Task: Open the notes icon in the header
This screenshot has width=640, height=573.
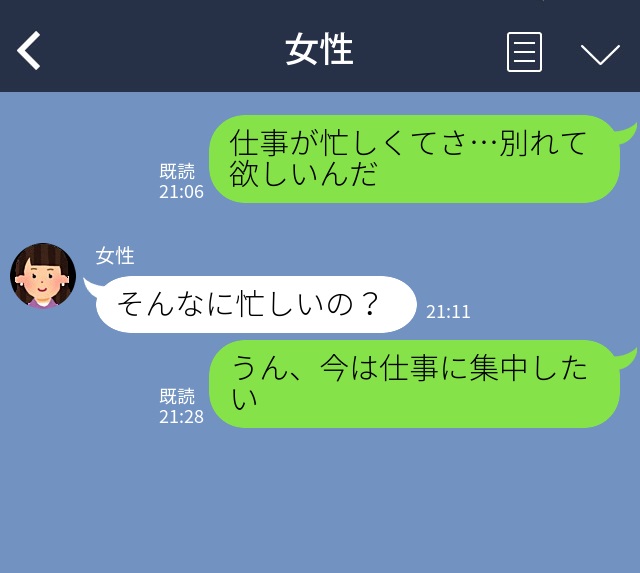Action: pos(524,51)
